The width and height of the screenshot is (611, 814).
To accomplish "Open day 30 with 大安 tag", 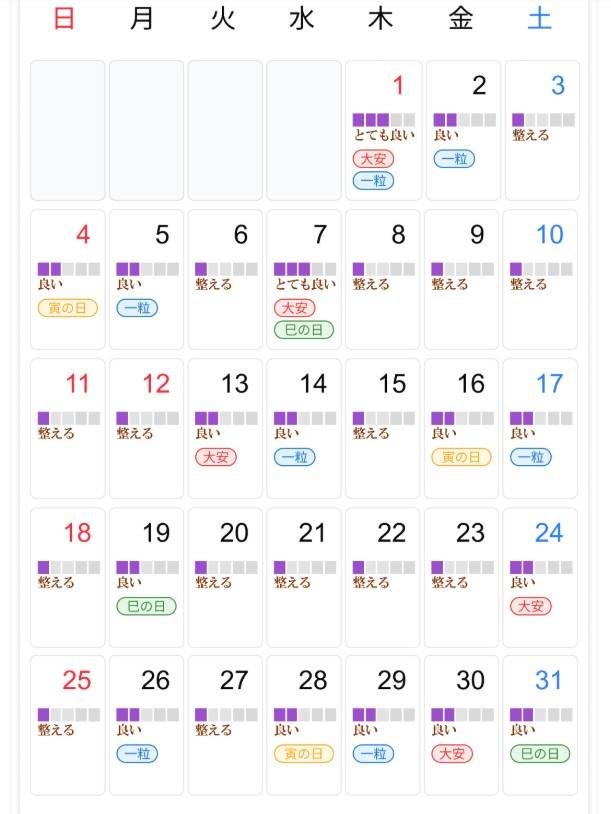I will pos(462,725).
